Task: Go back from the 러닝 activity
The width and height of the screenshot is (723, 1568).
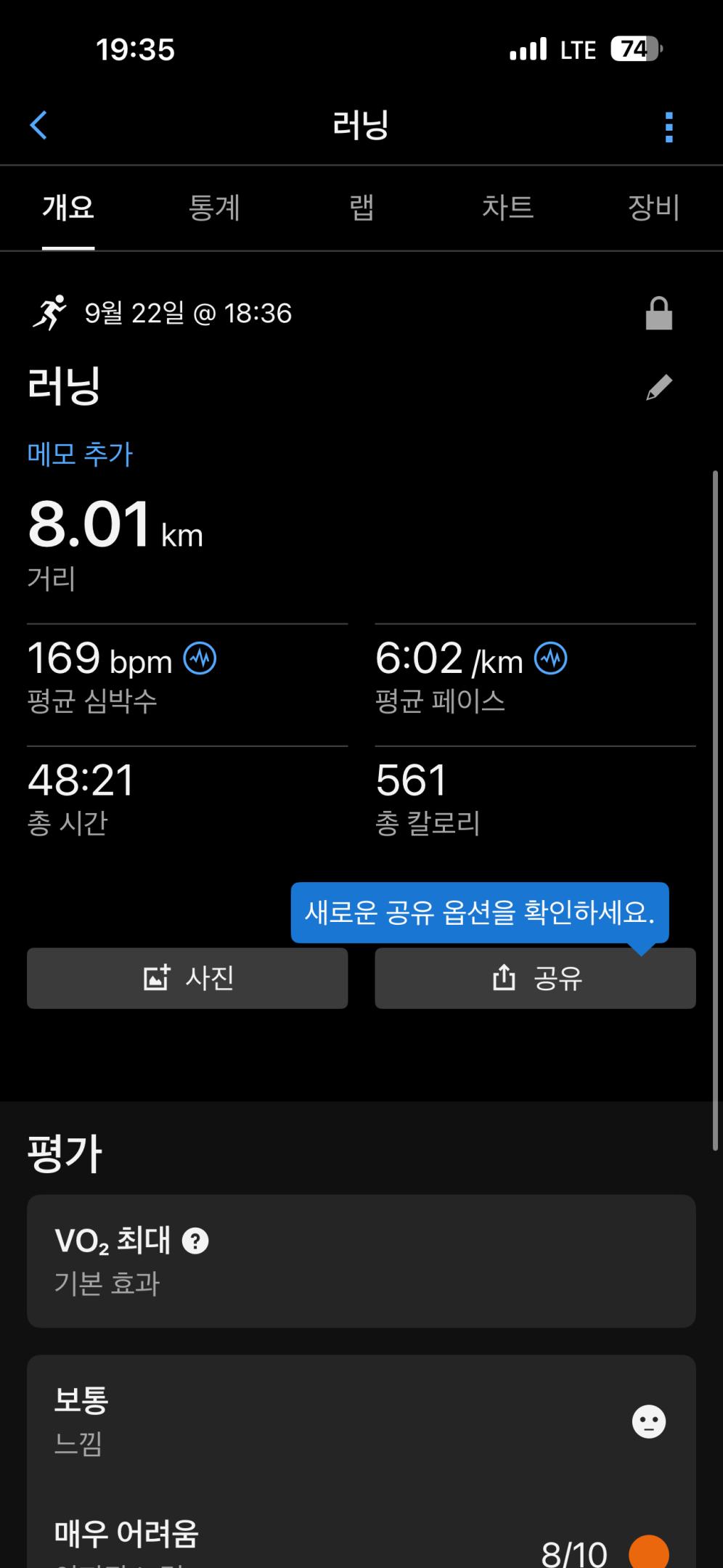Action: [38, 125]
